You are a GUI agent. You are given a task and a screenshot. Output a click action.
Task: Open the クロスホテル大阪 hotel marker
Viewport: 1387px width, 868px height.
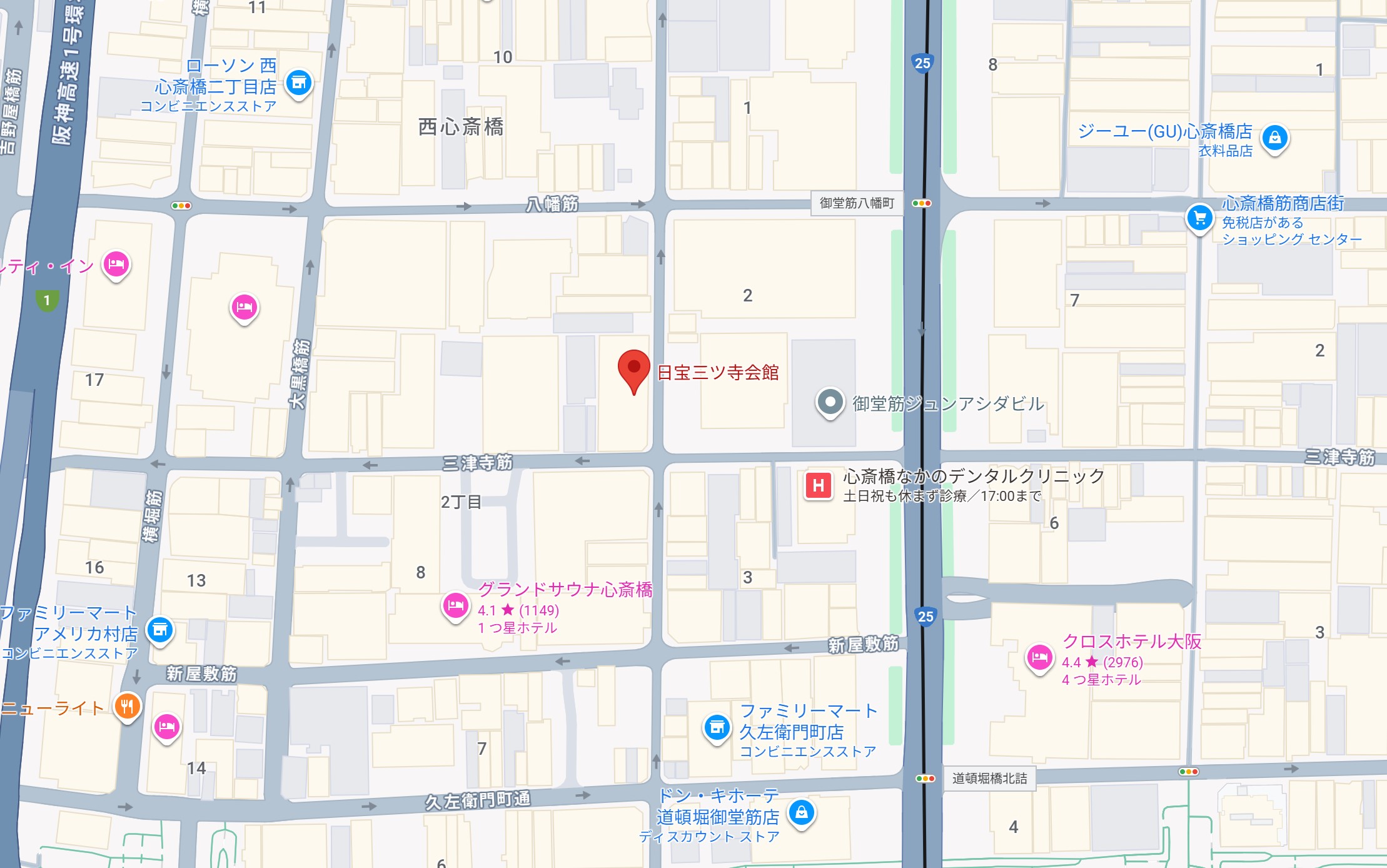[x=1039, y=657]
